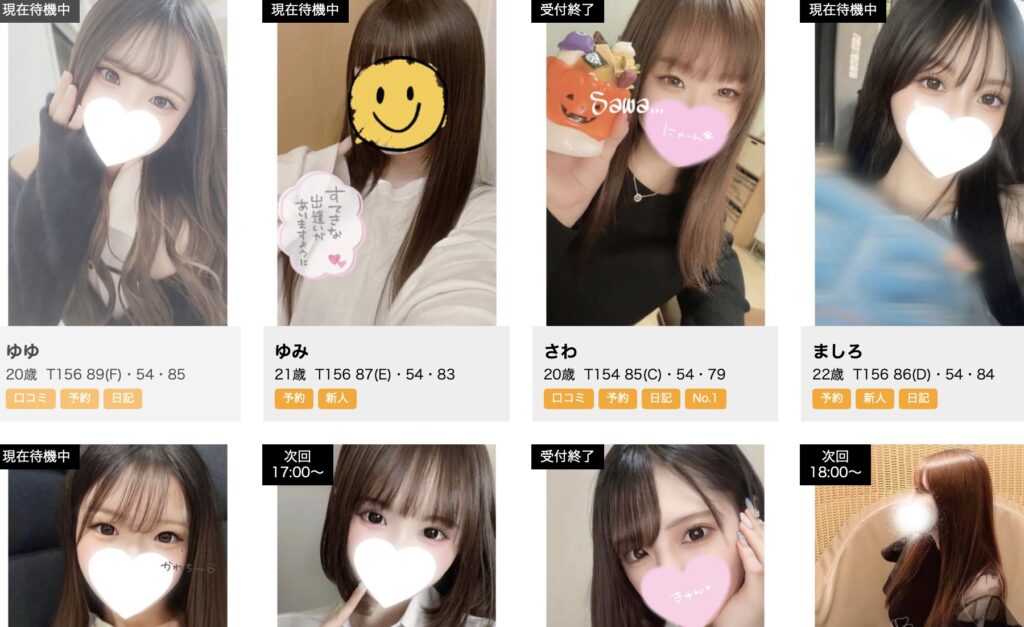1024x627 pixels.
Task: Tap the 新人 chip under ましろ
Action: tap(874, 399)
